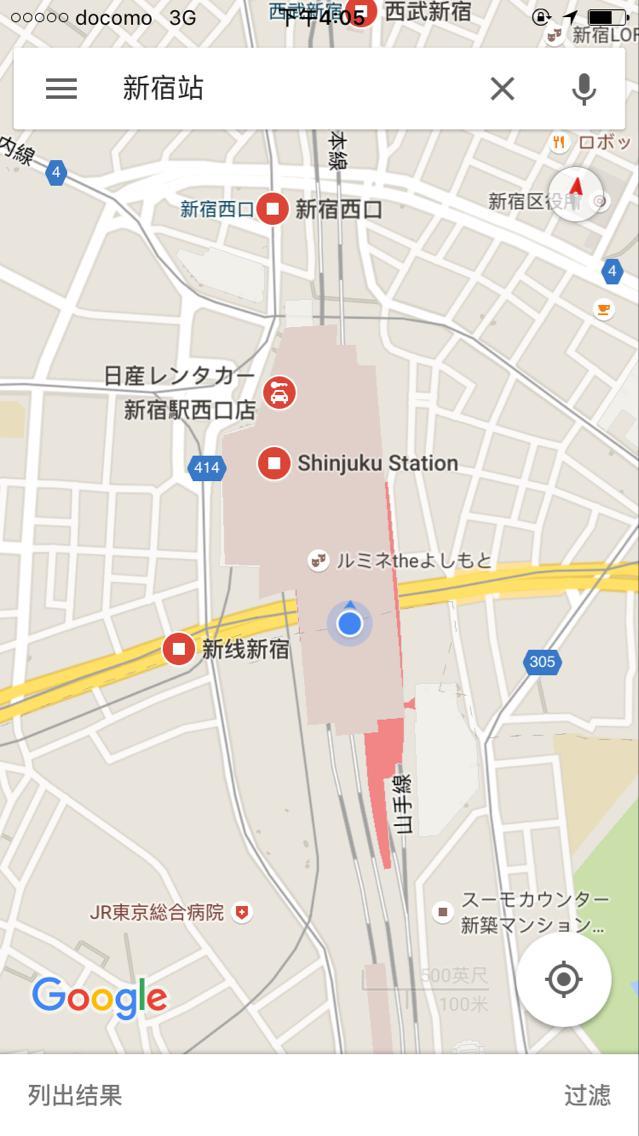This screenshot has width=639, height=1136.
Task: Open the 过滤 filter options
Action: tap(587, 1095)
